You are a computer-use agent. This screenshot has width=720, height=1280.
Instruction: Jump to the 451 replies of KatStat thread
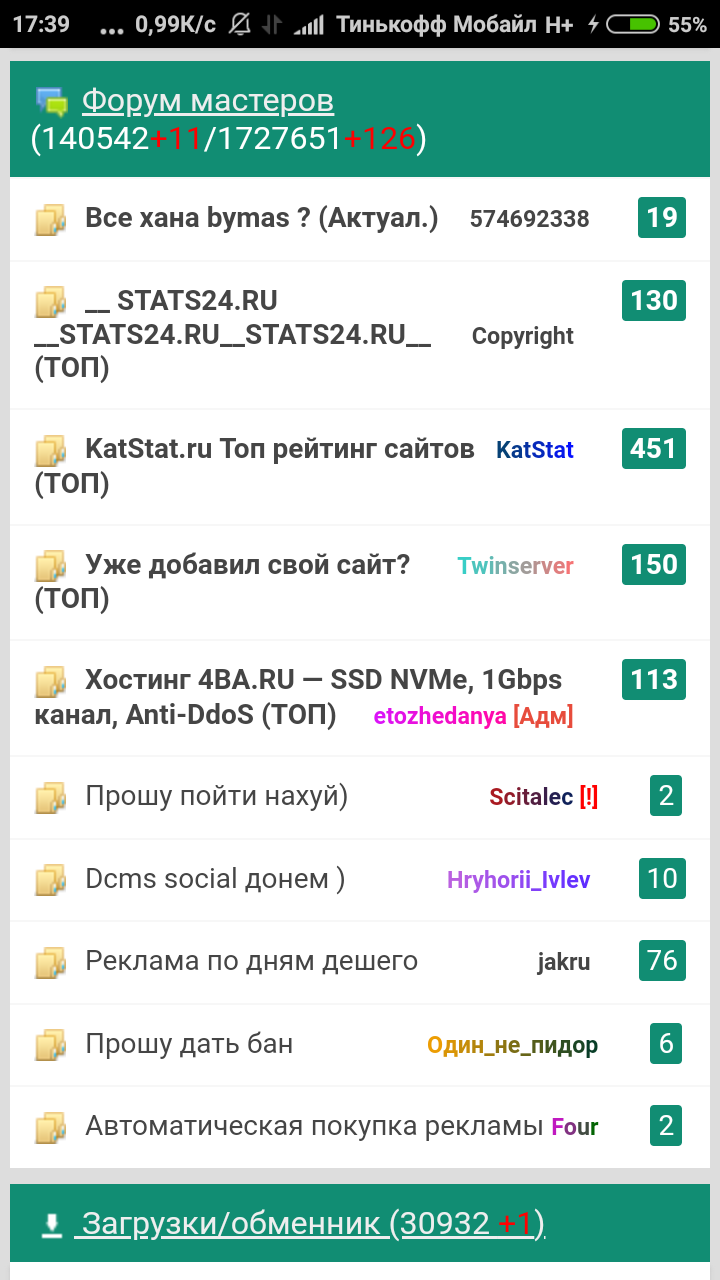point(654,449)
